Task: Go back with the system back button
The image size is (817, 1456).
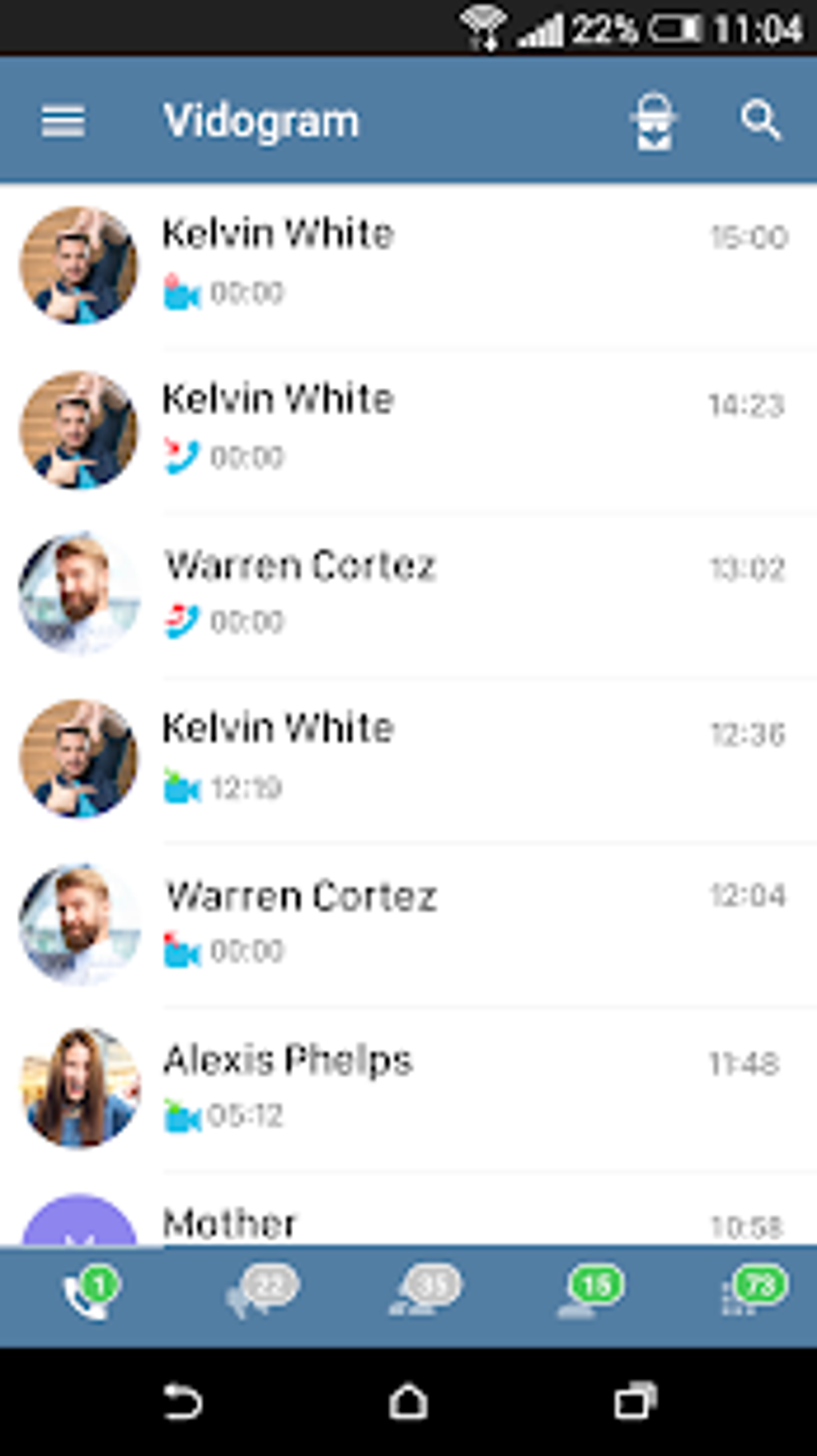Action: [x=182, y=1402]
